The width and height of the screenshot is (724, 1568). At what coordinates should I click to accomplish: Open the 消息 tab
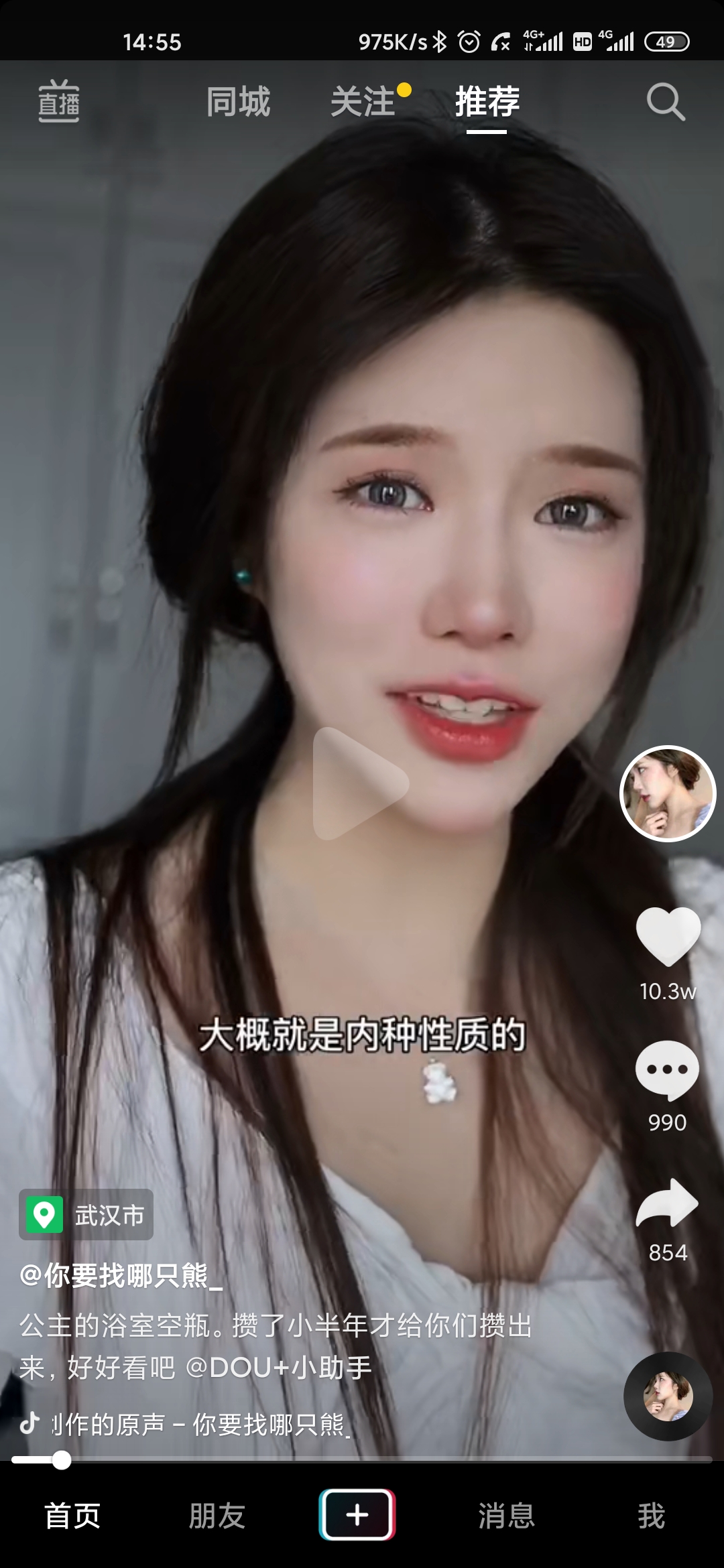coord(506,1516)
